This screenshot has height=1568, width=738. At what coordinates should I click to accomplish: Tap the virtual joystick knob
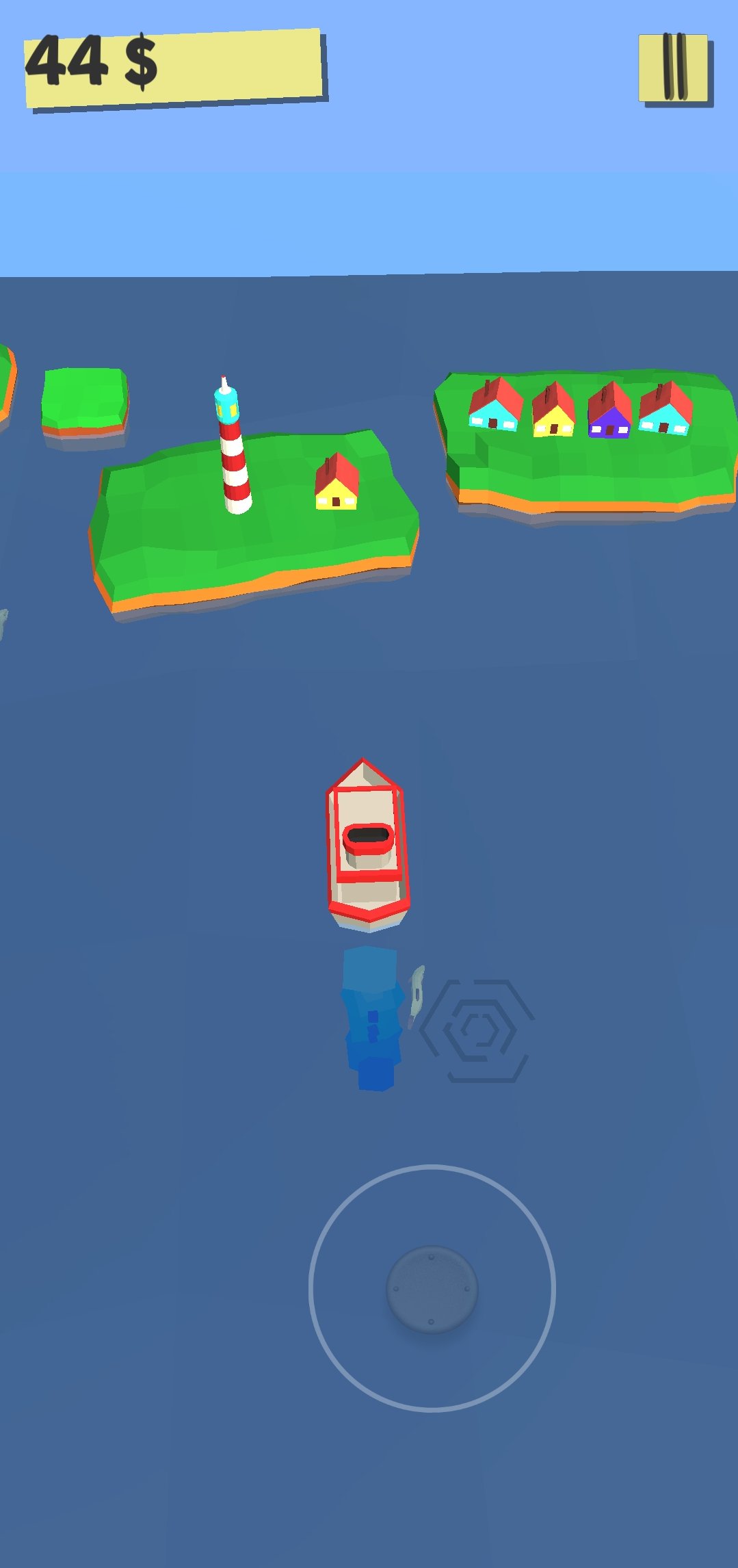pos(432,1289)
